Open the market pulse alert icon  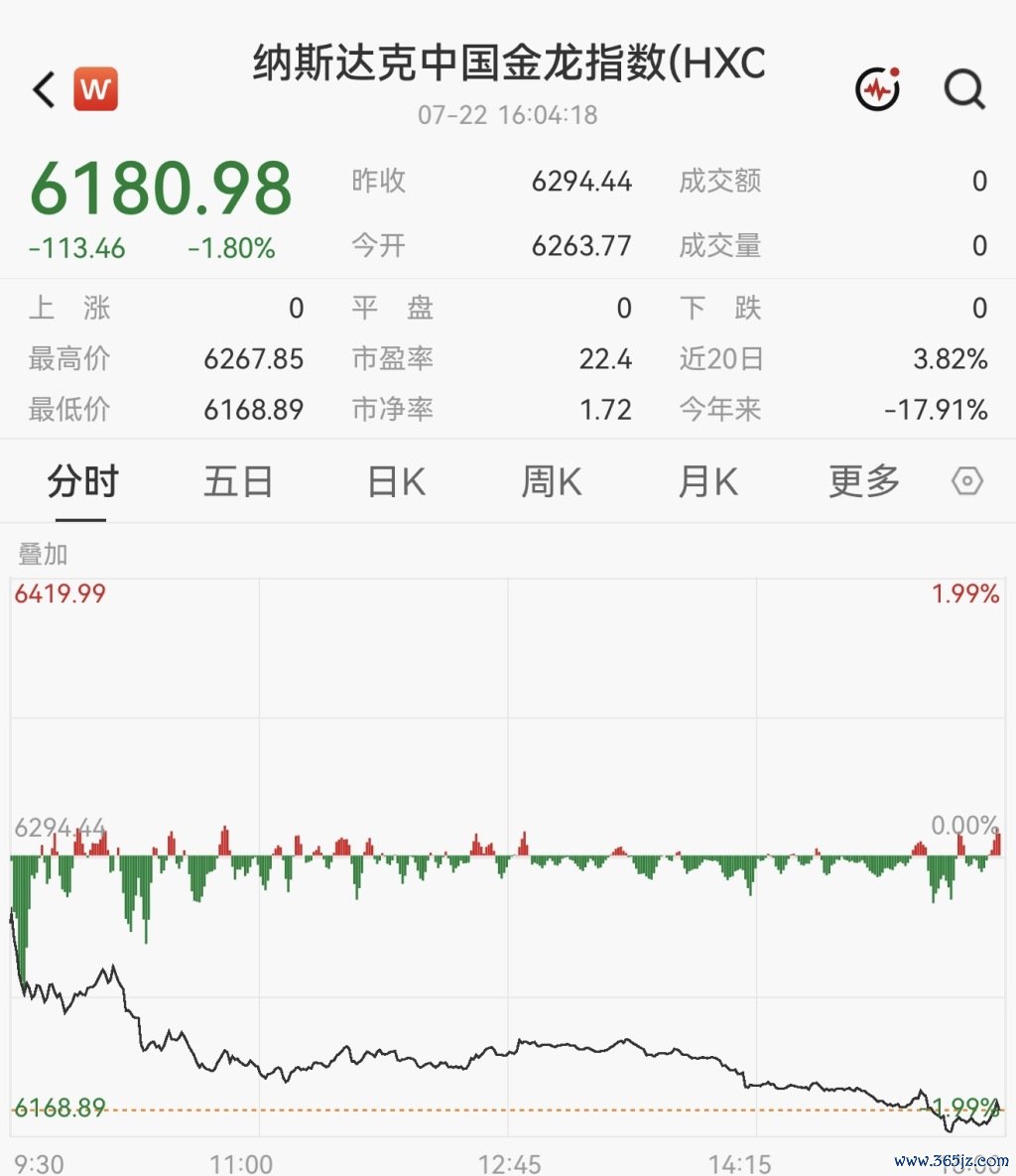pyautogui.click(x=878, y=89)
